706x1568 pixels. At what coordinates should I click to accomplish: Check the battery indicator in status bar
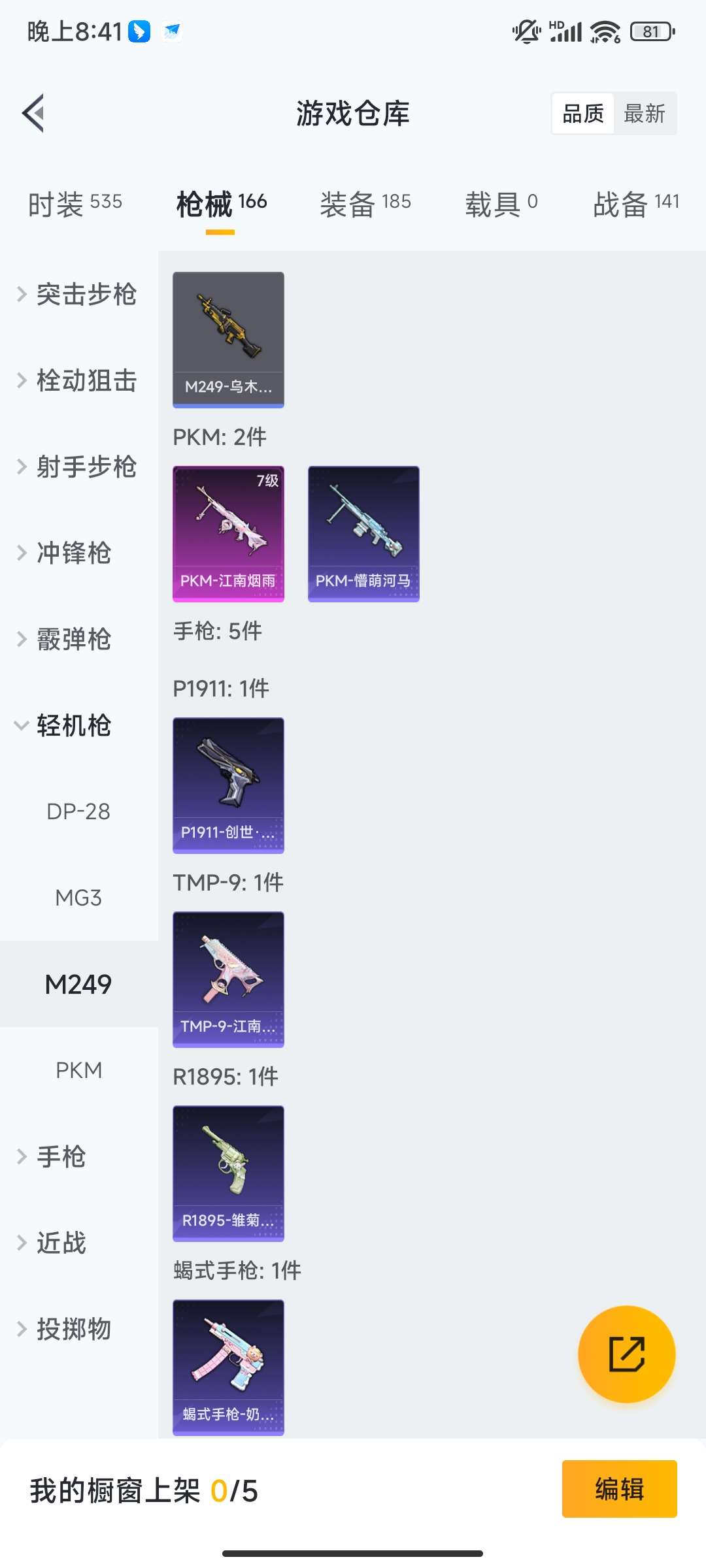650,31
